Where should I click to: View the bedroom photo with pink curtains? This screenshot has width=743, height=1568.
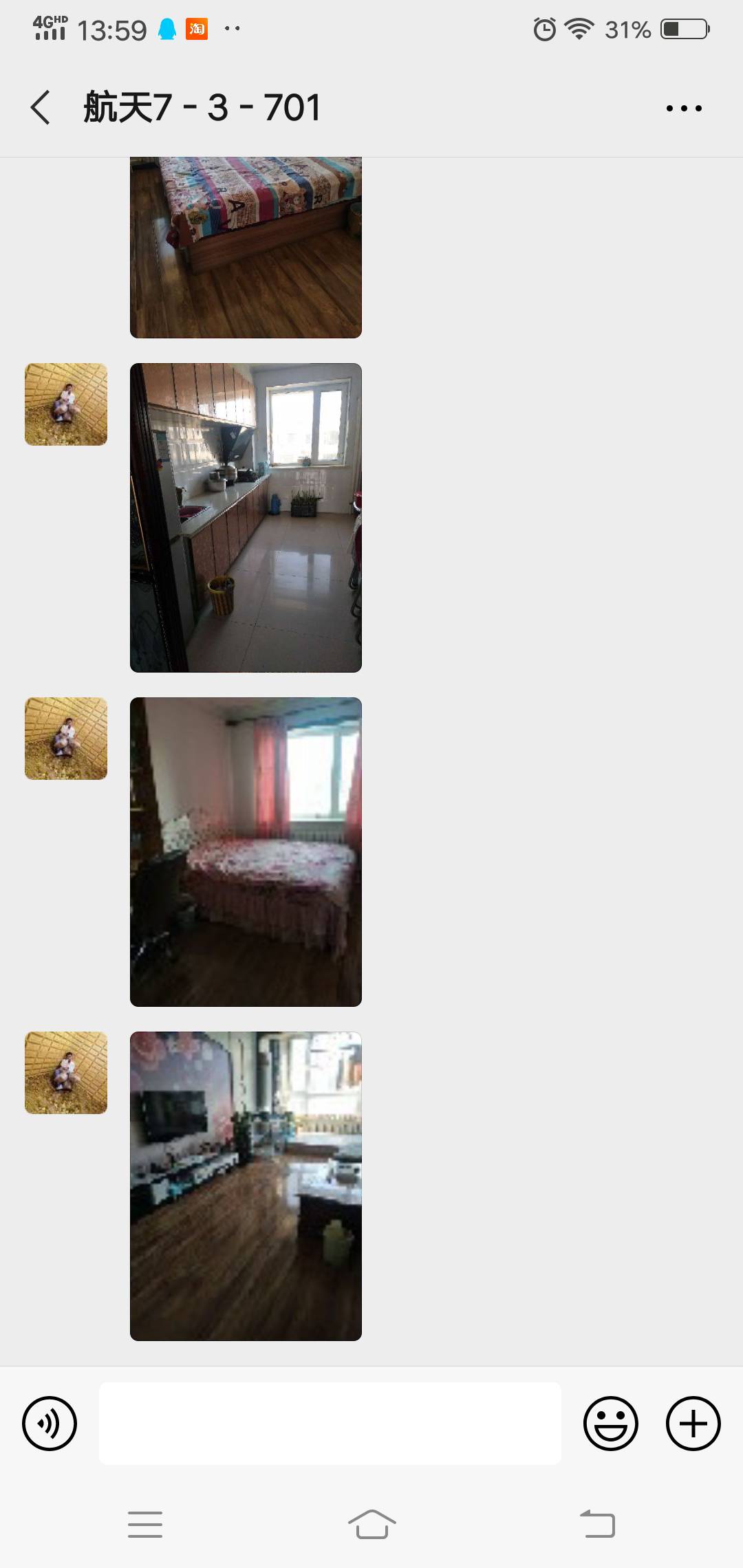246,851
